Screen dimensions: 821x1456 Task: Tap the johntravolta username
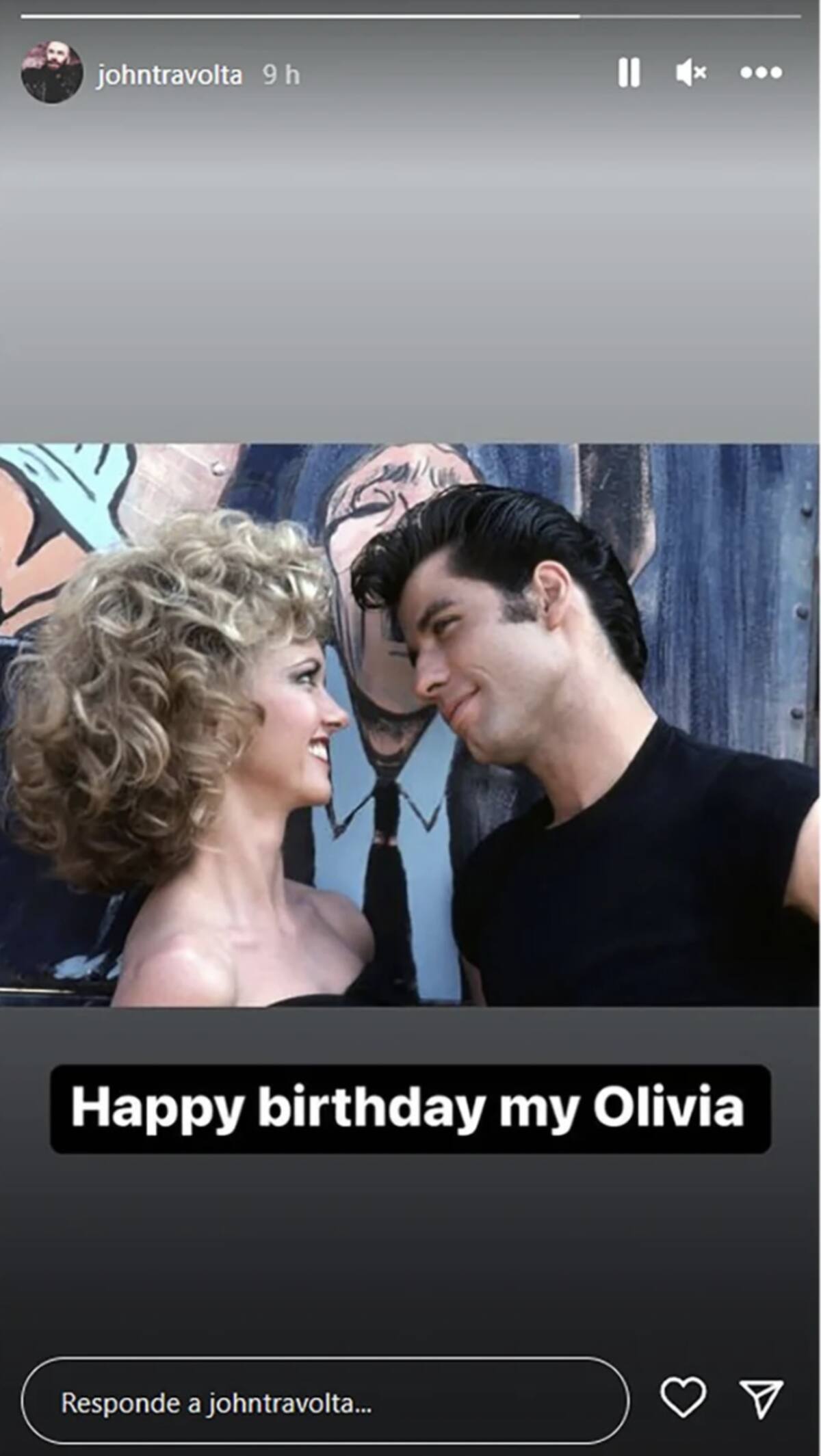169,75
